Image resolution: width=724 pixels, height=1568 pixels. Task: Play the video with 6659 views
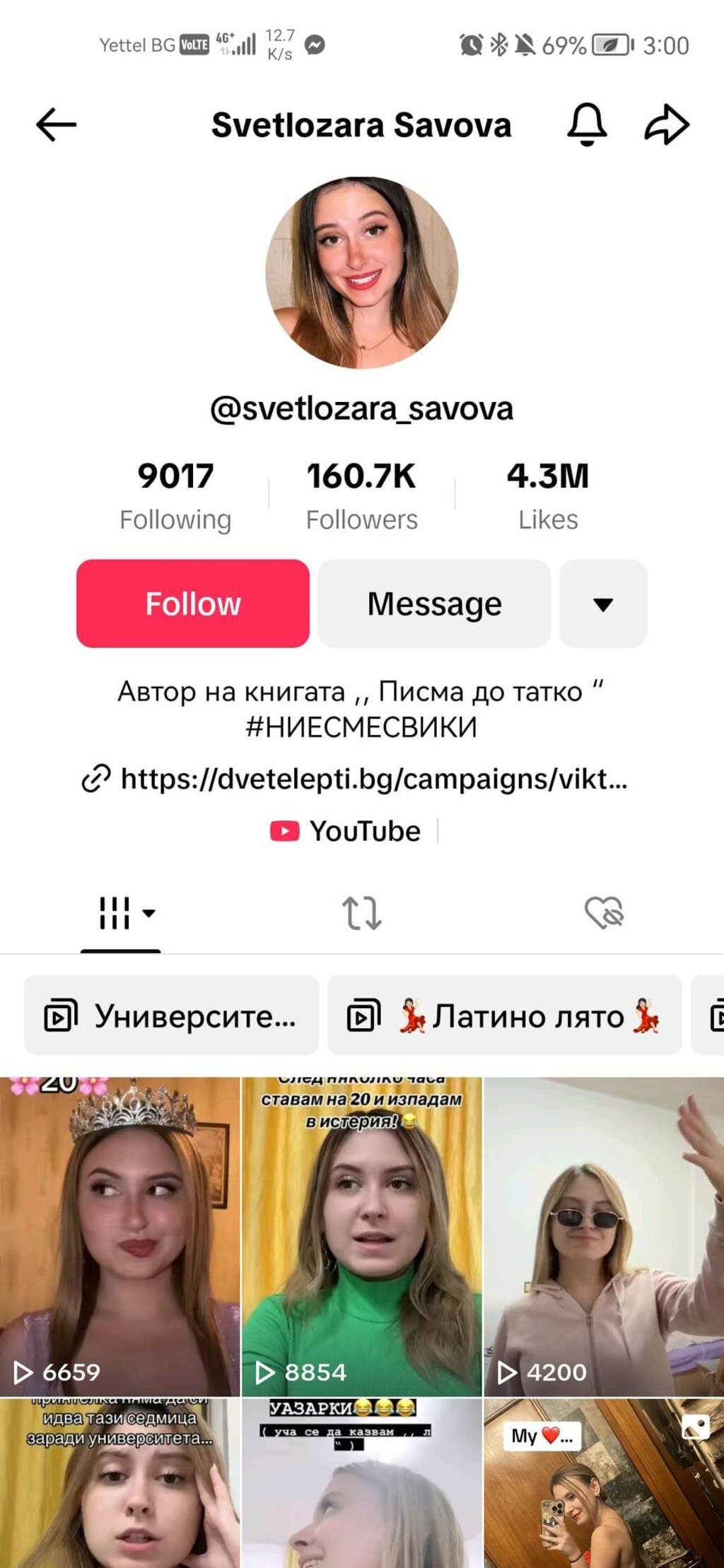tap(120, 1237)
